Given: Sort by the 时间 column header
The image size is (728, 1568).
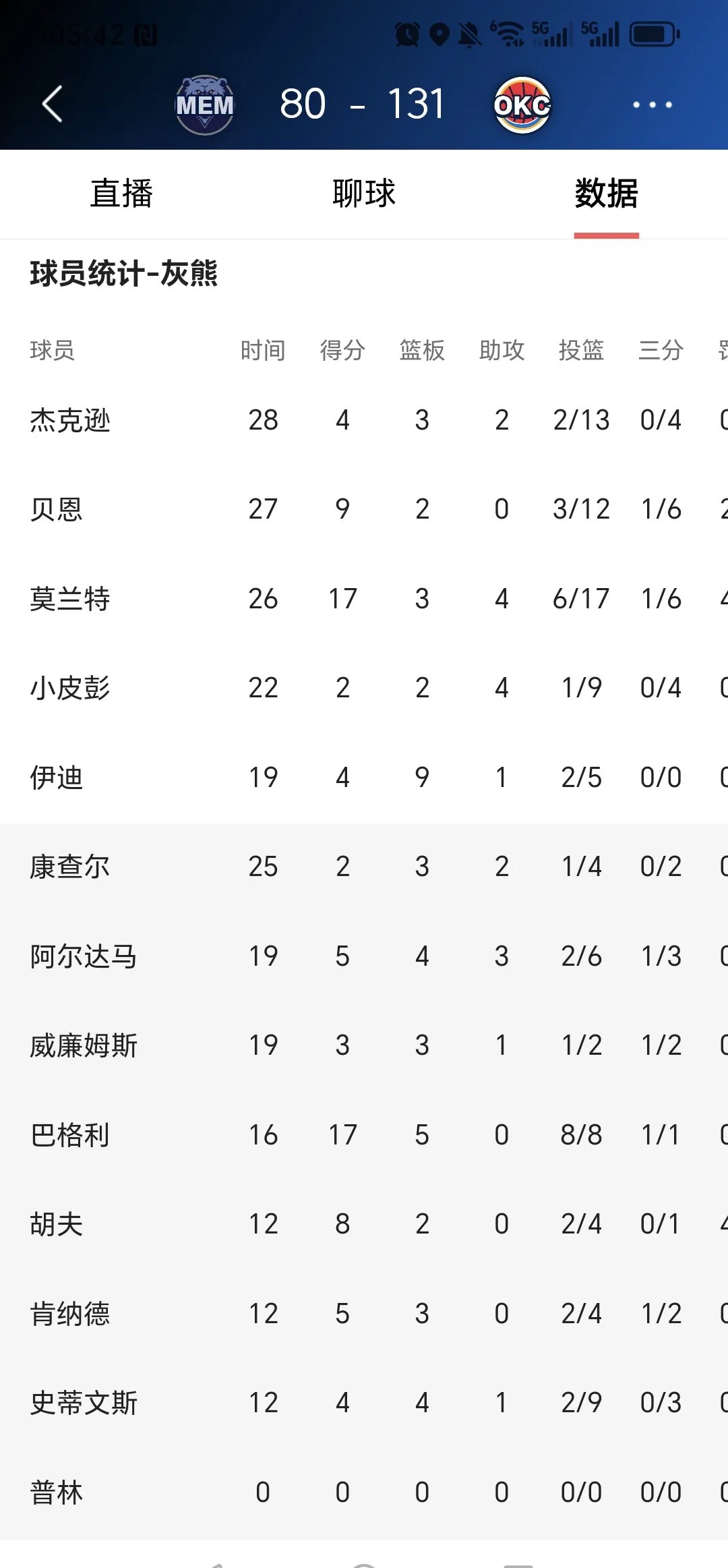Looking at the screenshot, I should pos(263,349).
